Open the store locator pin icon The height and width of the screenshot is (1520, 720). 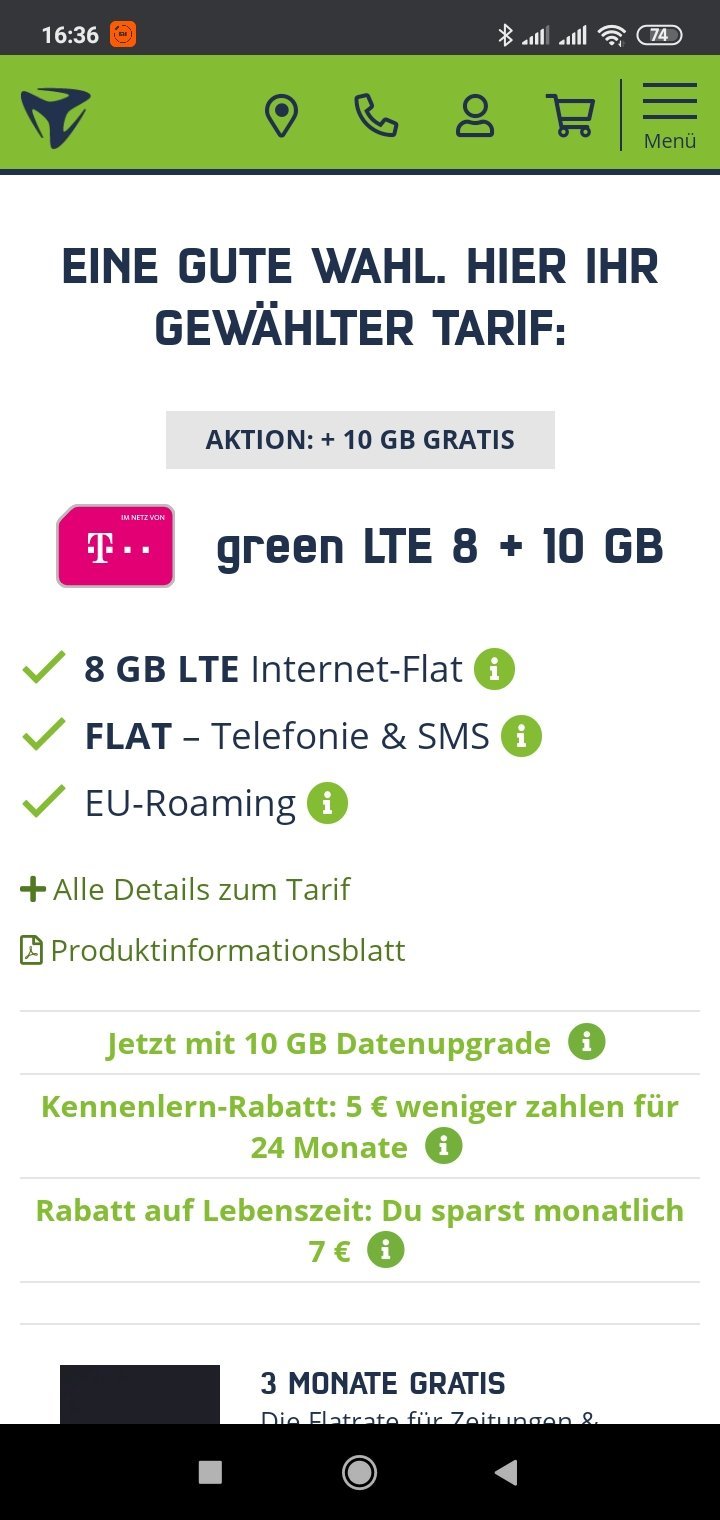point(281,116)
